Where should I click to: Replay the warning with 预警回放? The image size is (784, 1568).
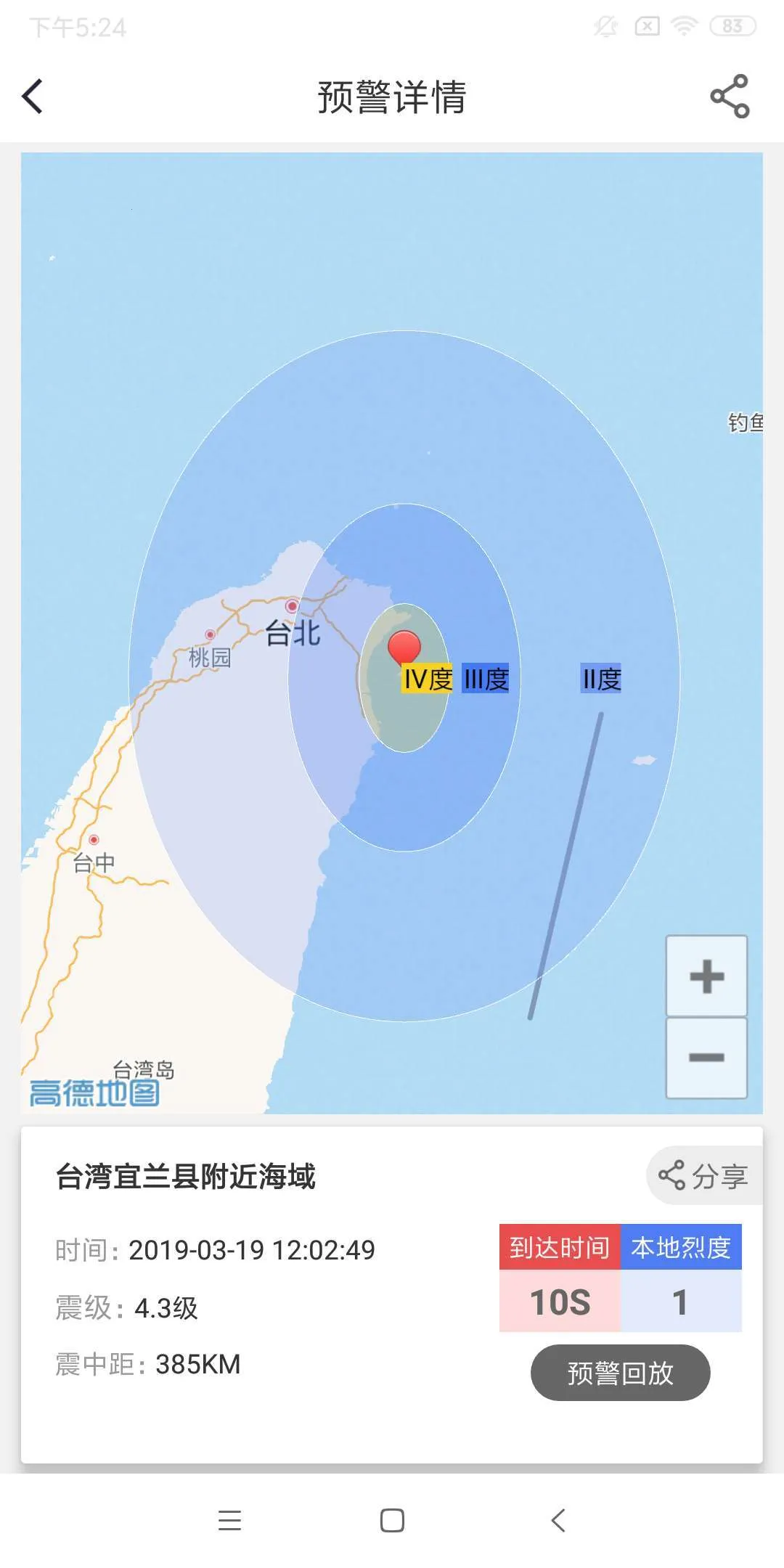[x=620, y=1373]
